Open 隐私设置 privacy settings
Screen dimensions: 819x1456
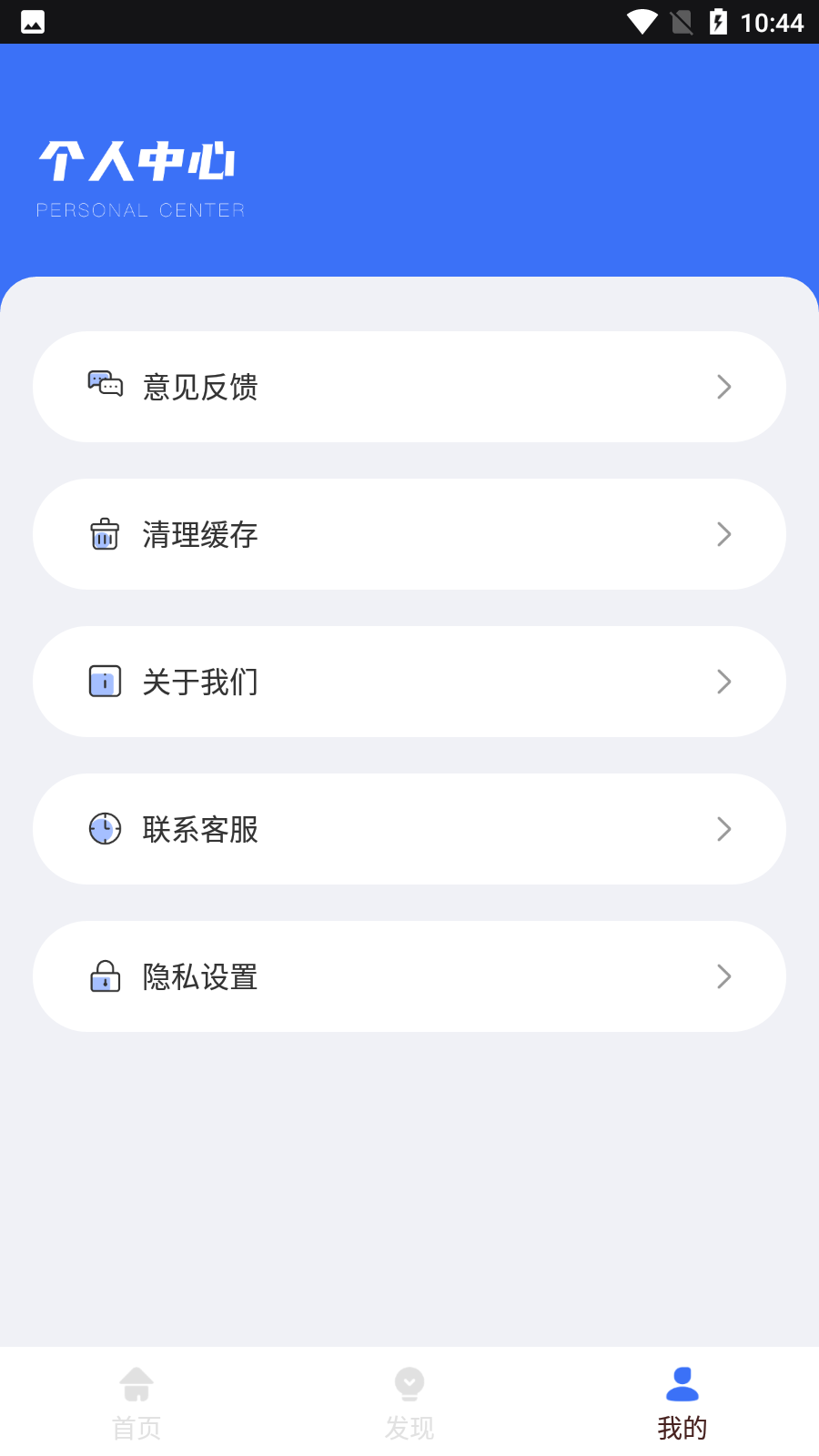coord(409,976)
